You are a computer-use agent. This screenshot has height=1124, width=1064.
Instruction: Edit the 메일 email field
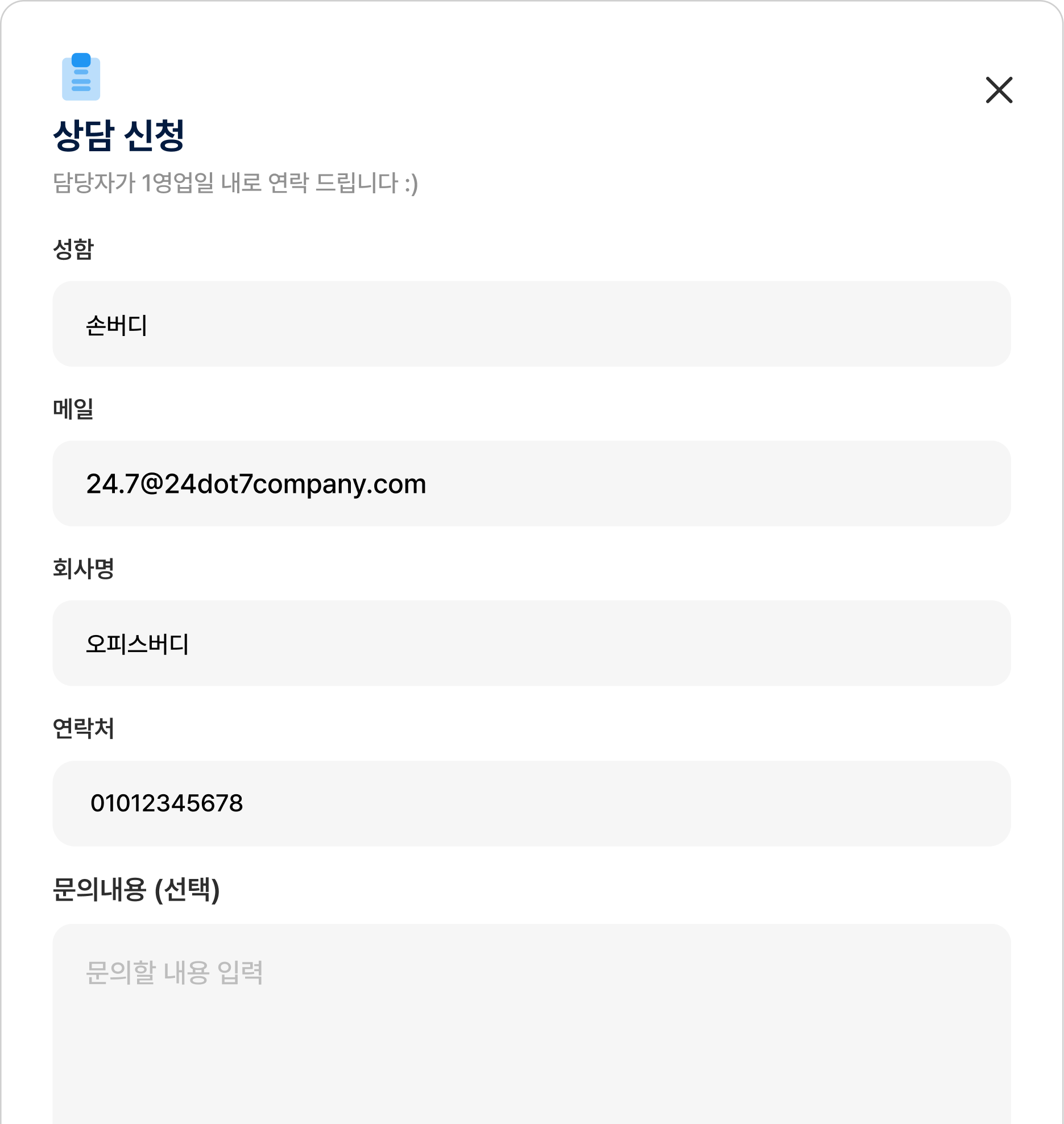pos(531,484)
